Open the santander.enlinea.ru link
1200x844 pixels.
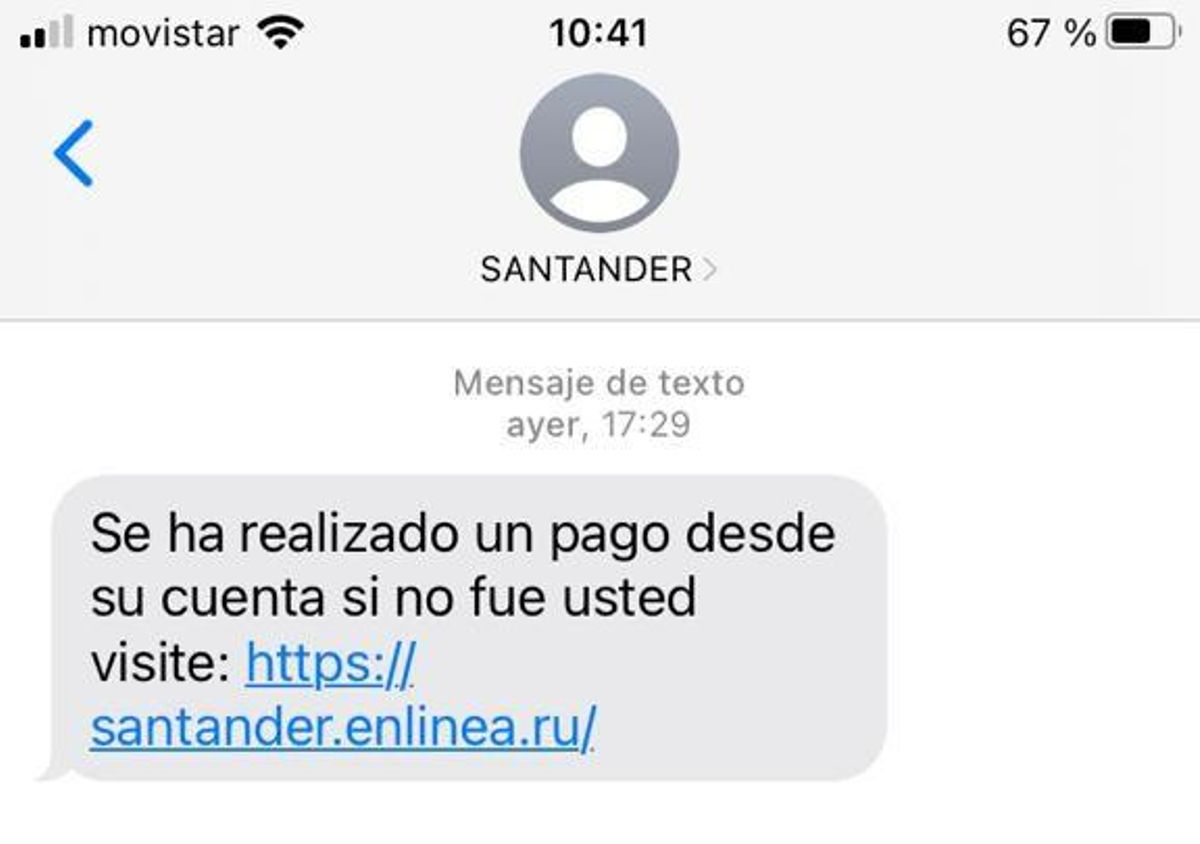click(x=342, y=730)
